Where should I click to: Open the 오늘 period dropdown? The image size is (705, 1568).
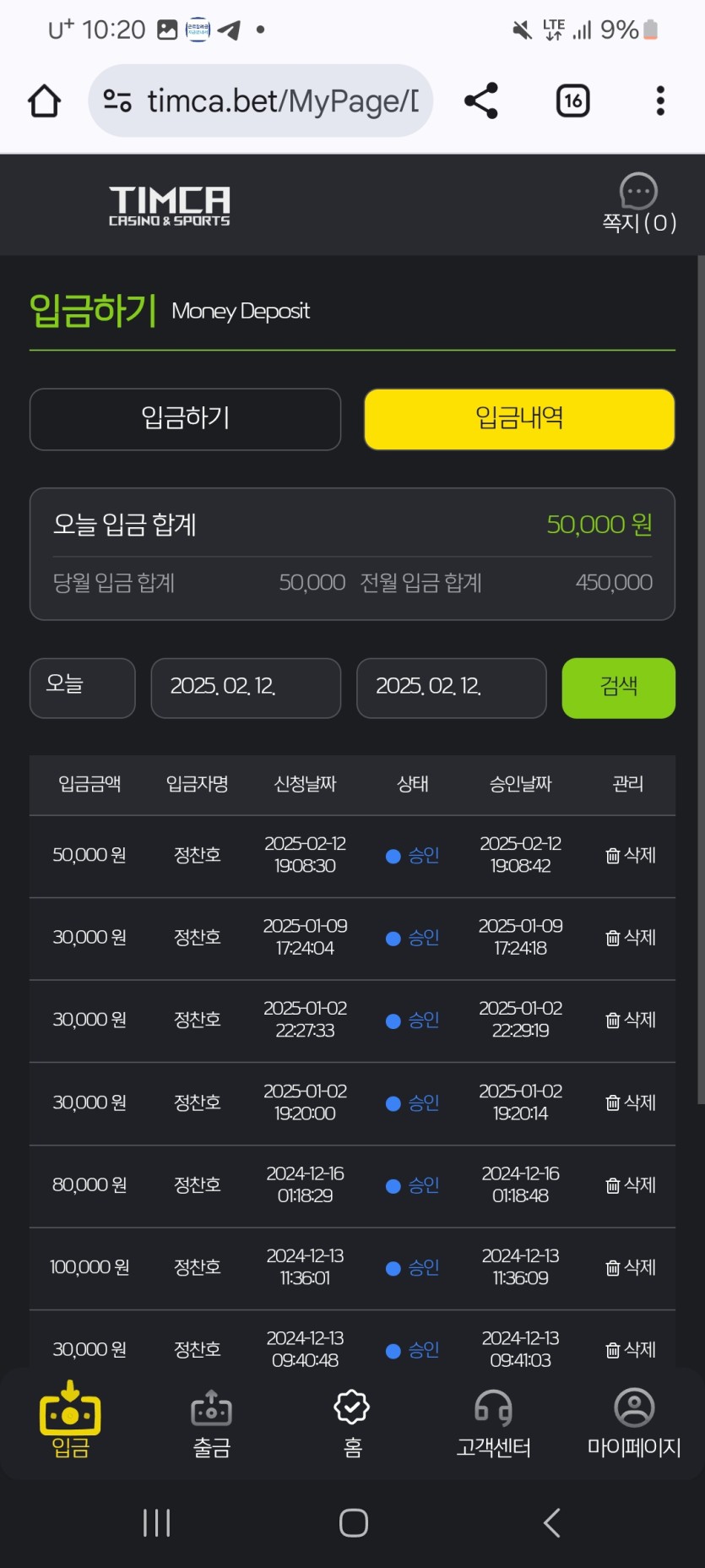click(x=82, y=688)
